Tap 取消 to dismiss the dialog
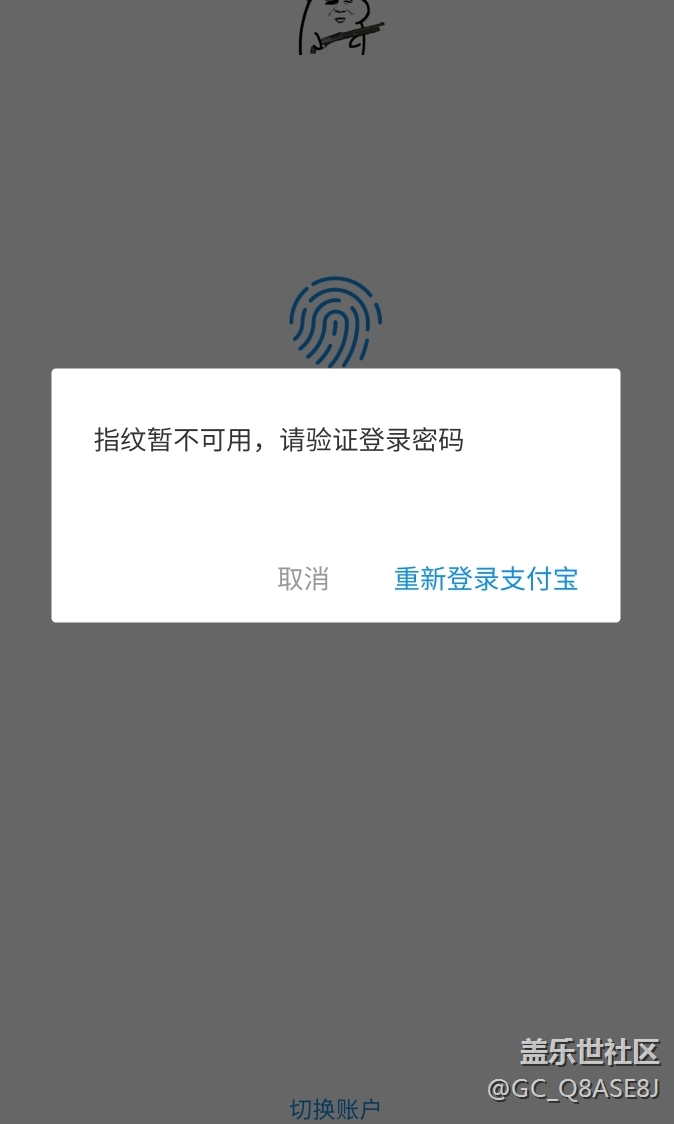This screenshot has height=1124, width=674. point(303,579)
